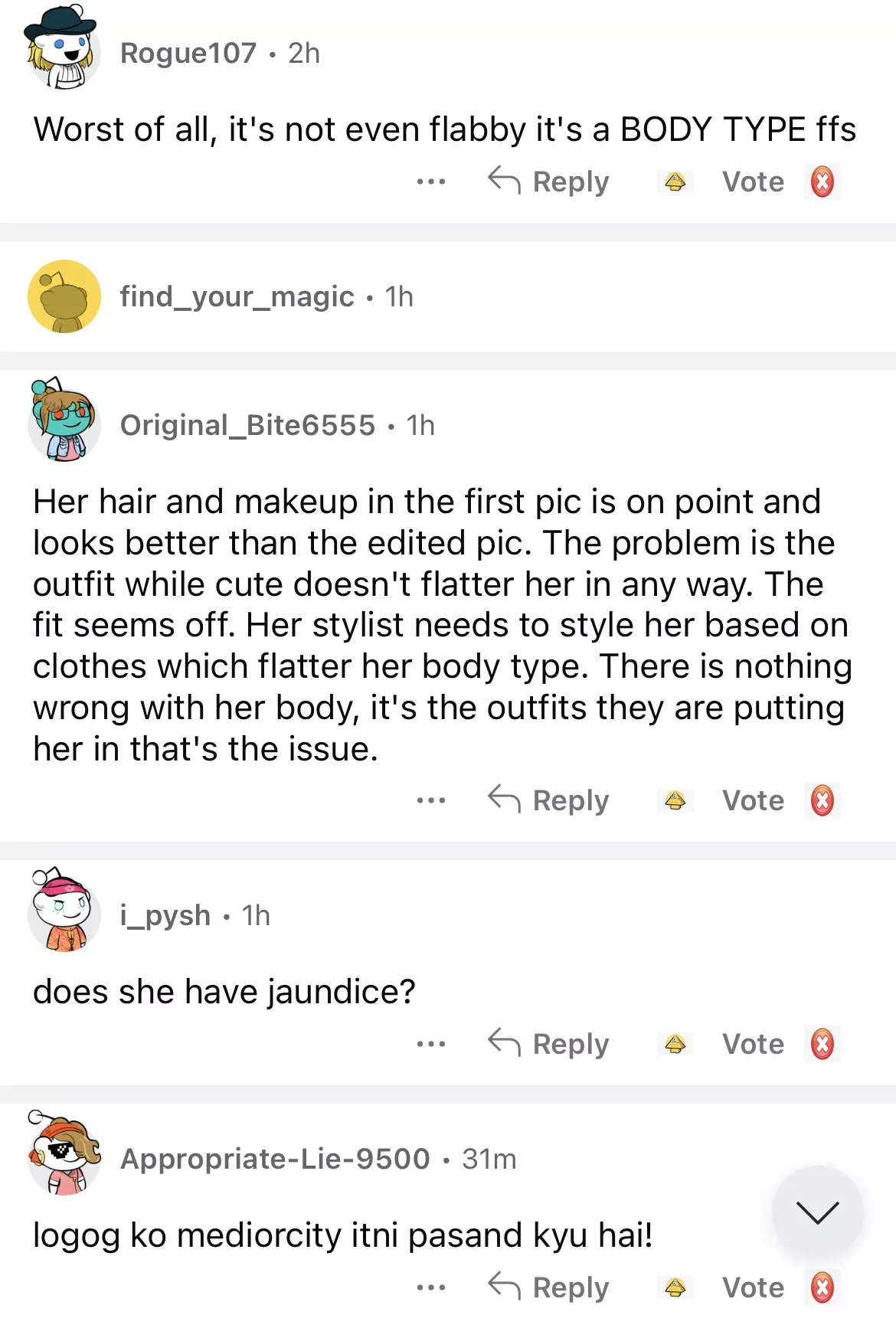Downvote i_pysh's comment

(x=822, y=1044)
